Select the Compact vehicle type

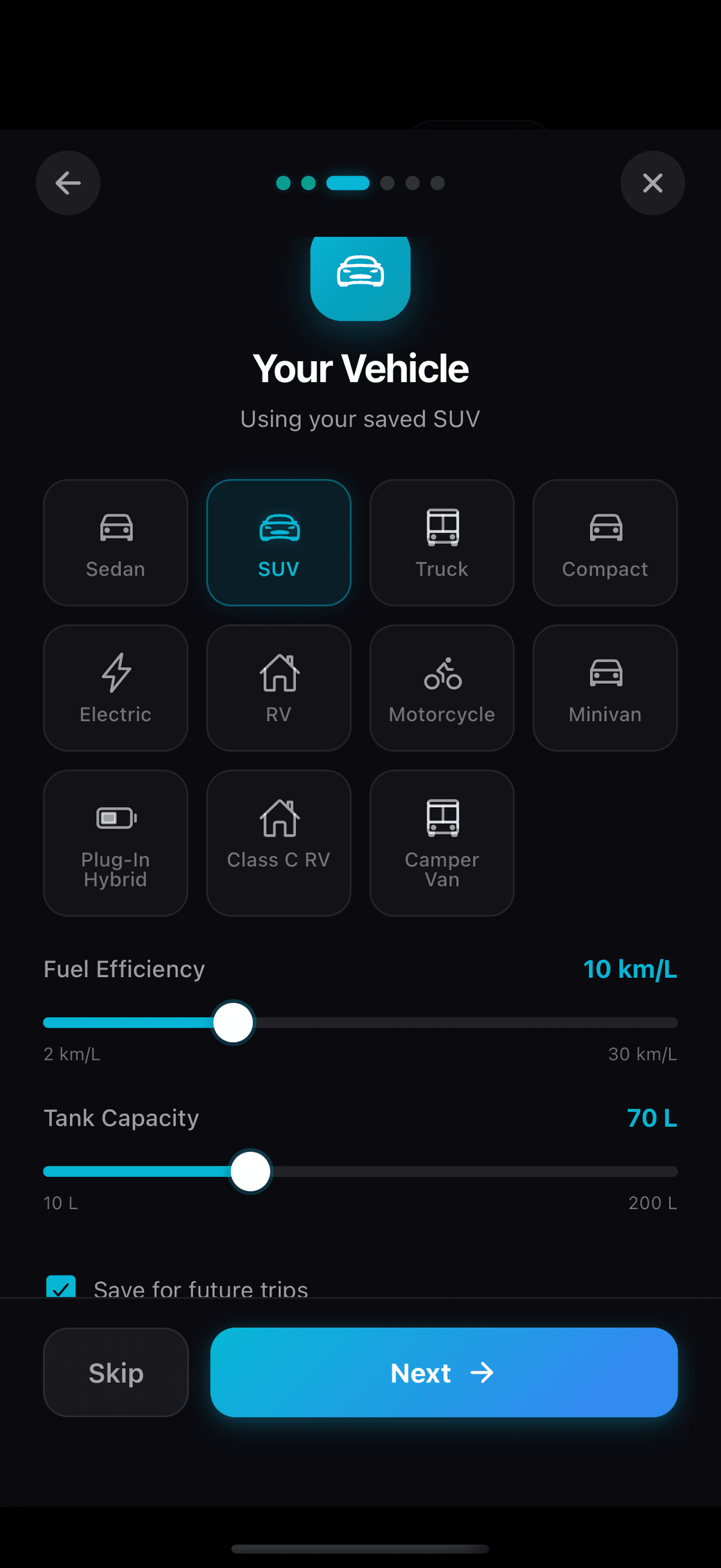coord(605,541)
